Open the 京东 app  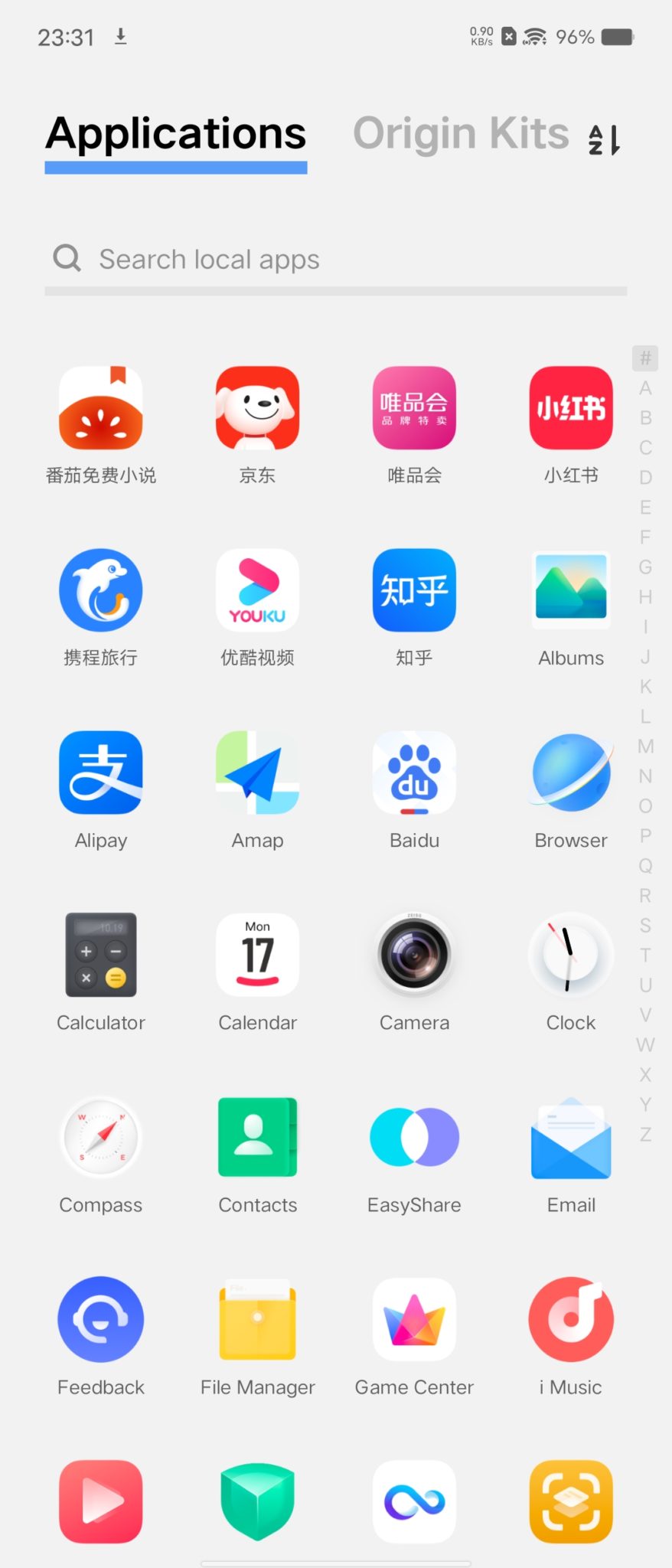[x=257, y=408]
